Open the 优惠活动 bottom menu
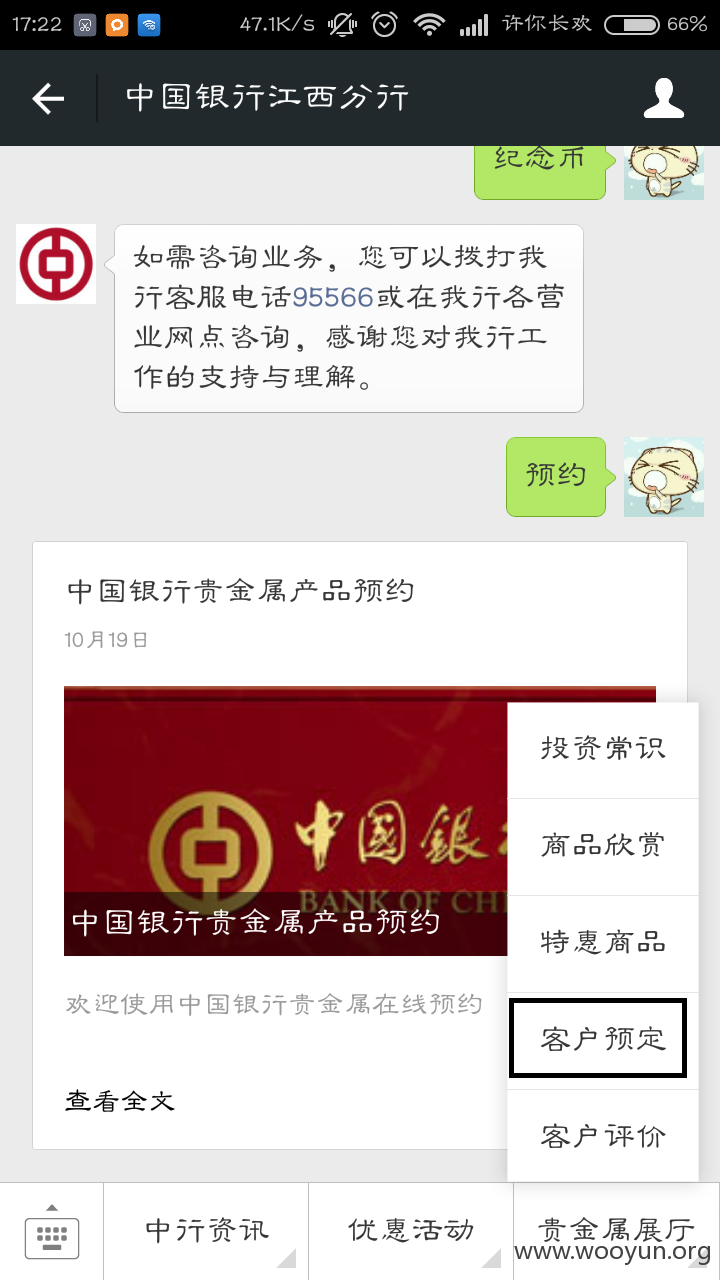 (x=411, y=1231)
